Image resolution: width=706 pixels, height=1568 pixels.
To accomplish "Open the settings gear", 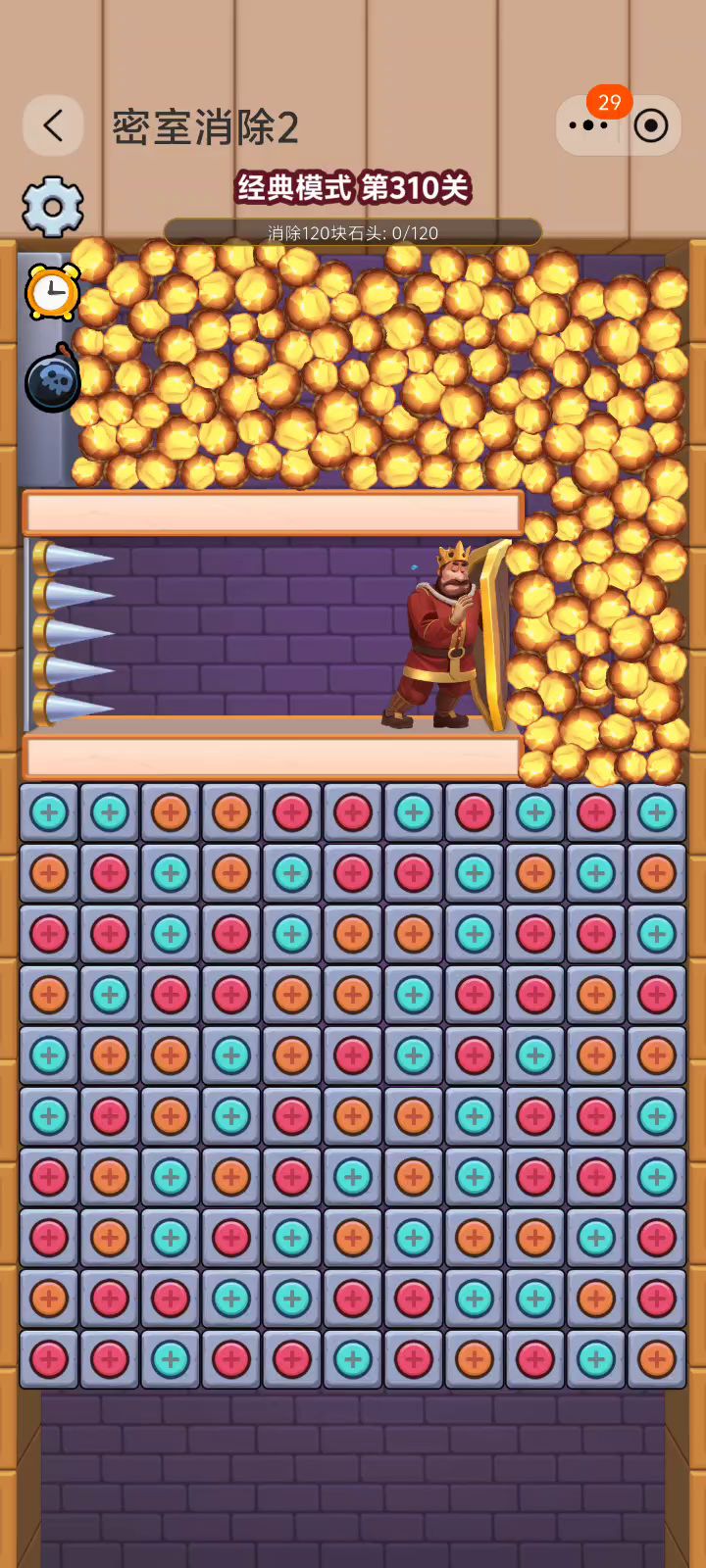I will [52, 207].
